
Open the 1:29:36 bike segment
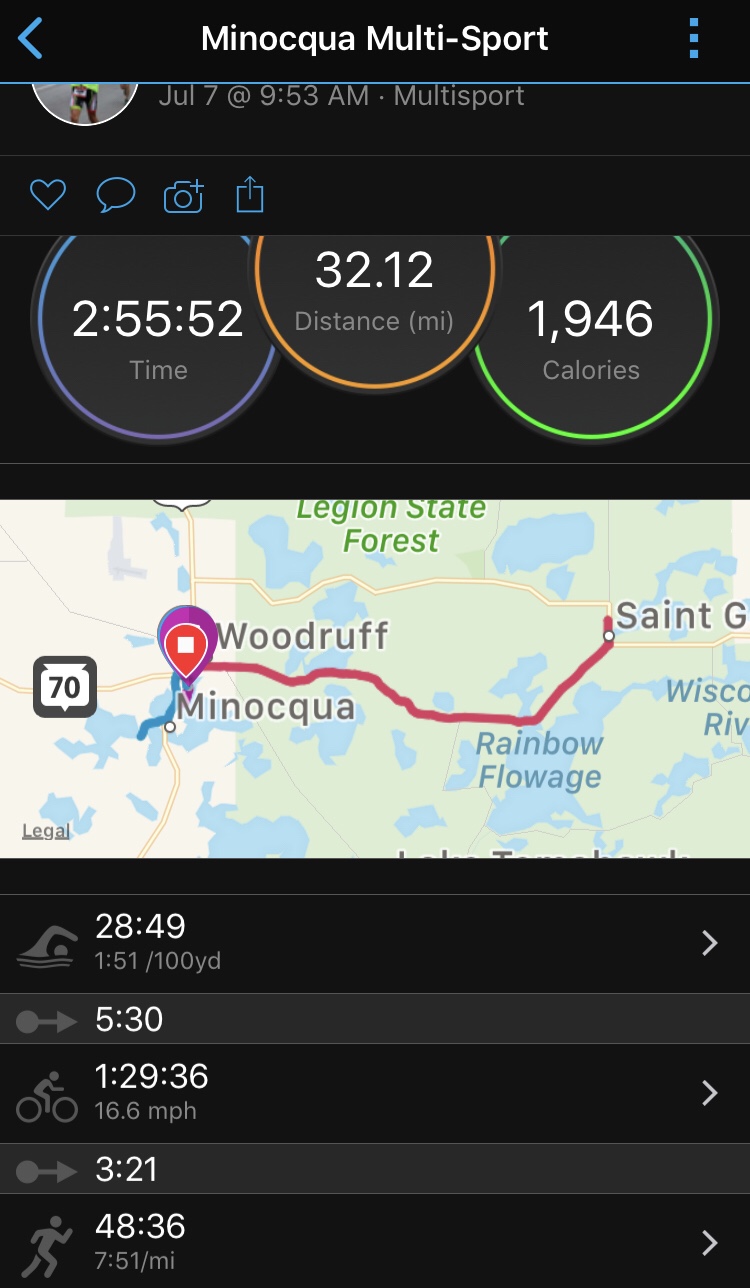pyautogui.click(x=375, y=1093)
